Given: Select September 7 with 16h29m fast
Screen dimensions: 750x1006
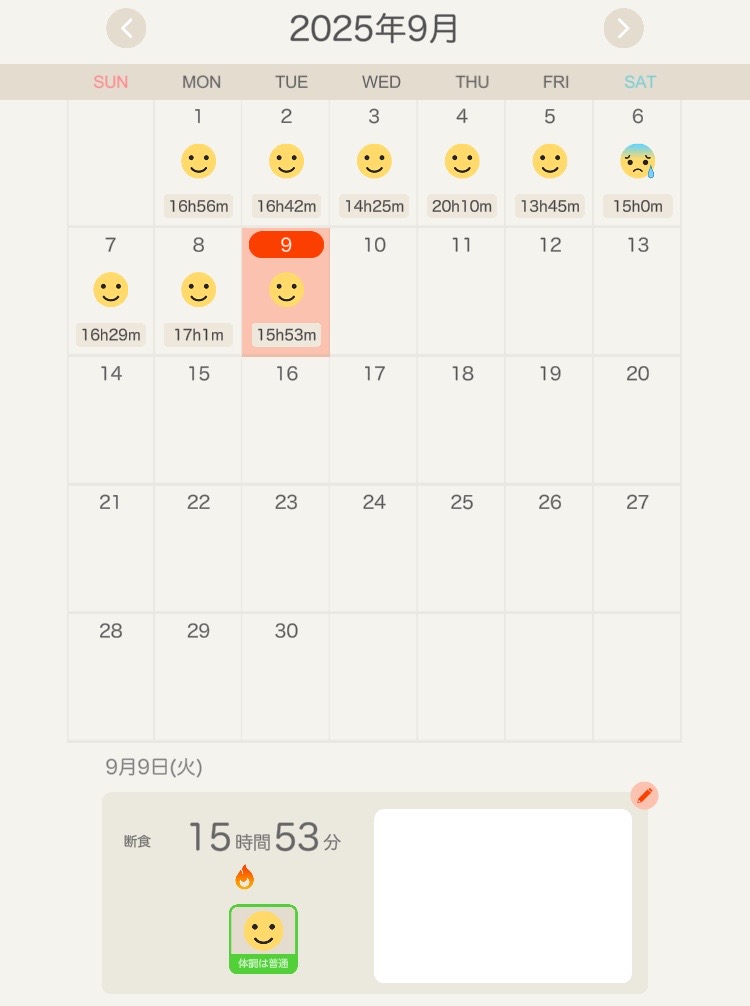Looking at the screenshot, I should [x=111, y=291].
